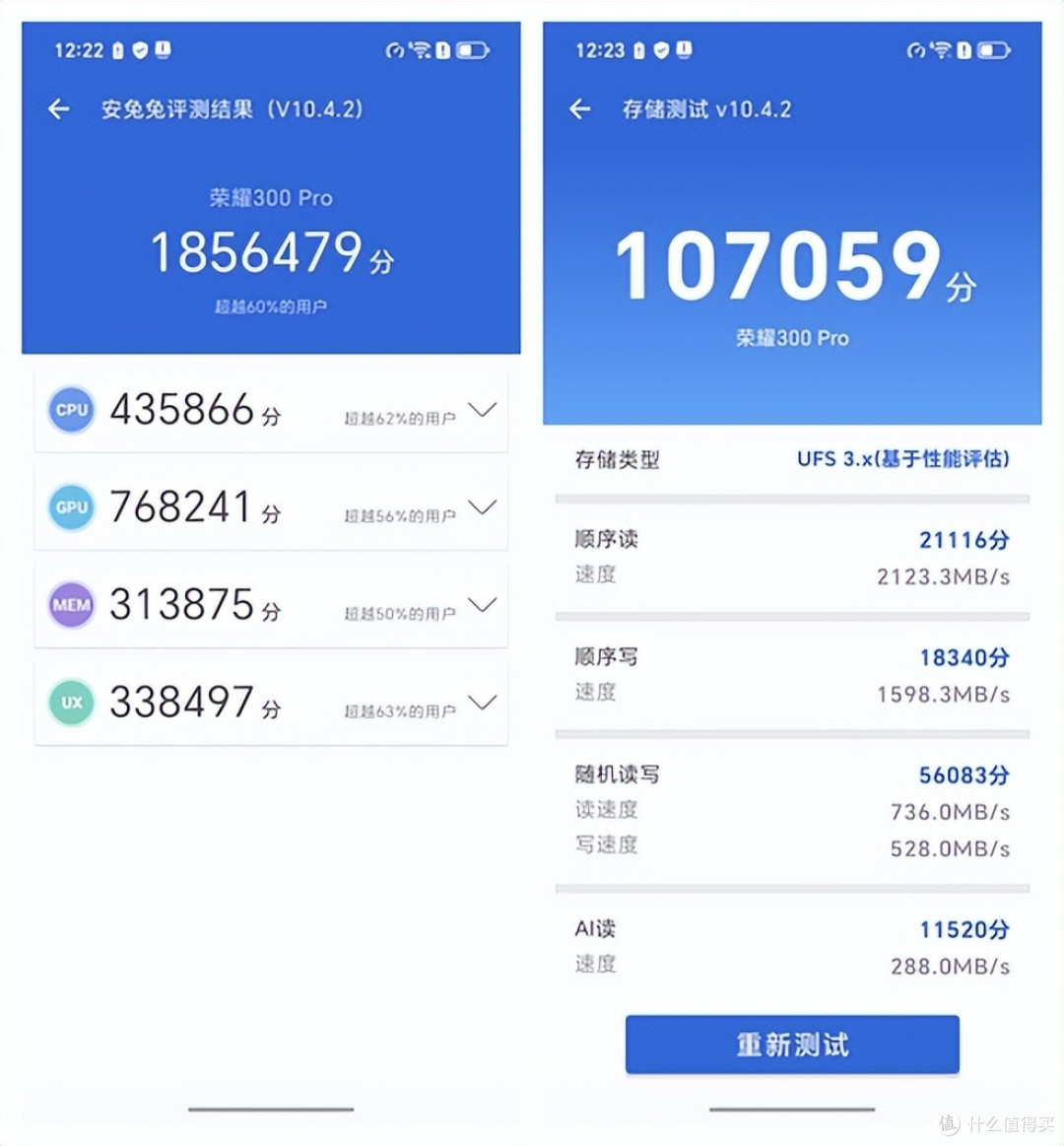Expand the CPU score details
Screen dimensions: 1064x1146
(x=483, y=409)
